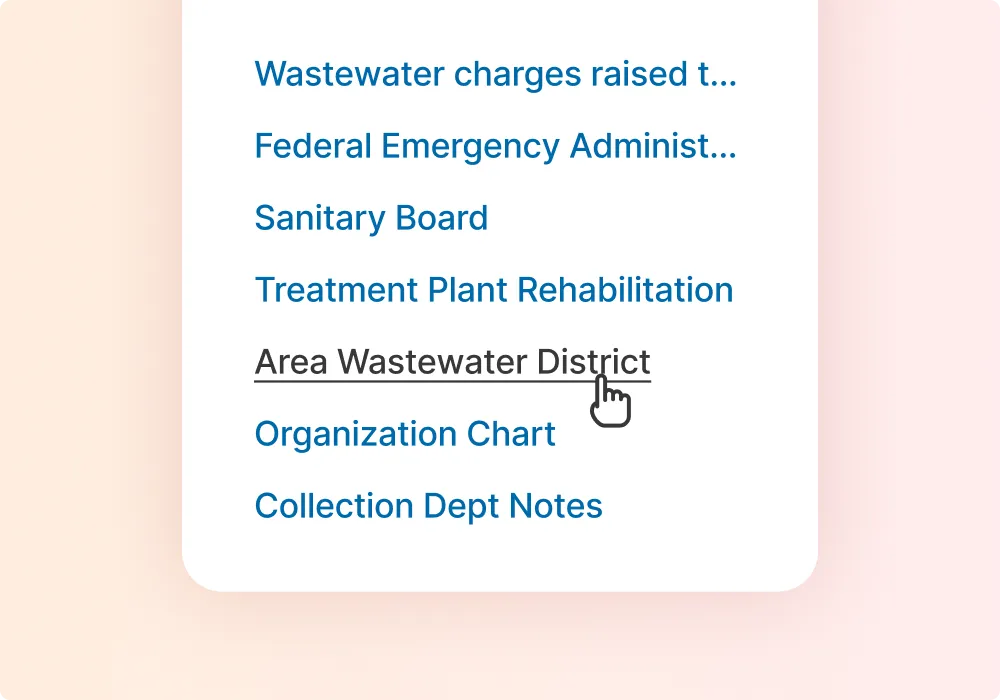Select the Area Wastewater District link

(x=452, y=362)
